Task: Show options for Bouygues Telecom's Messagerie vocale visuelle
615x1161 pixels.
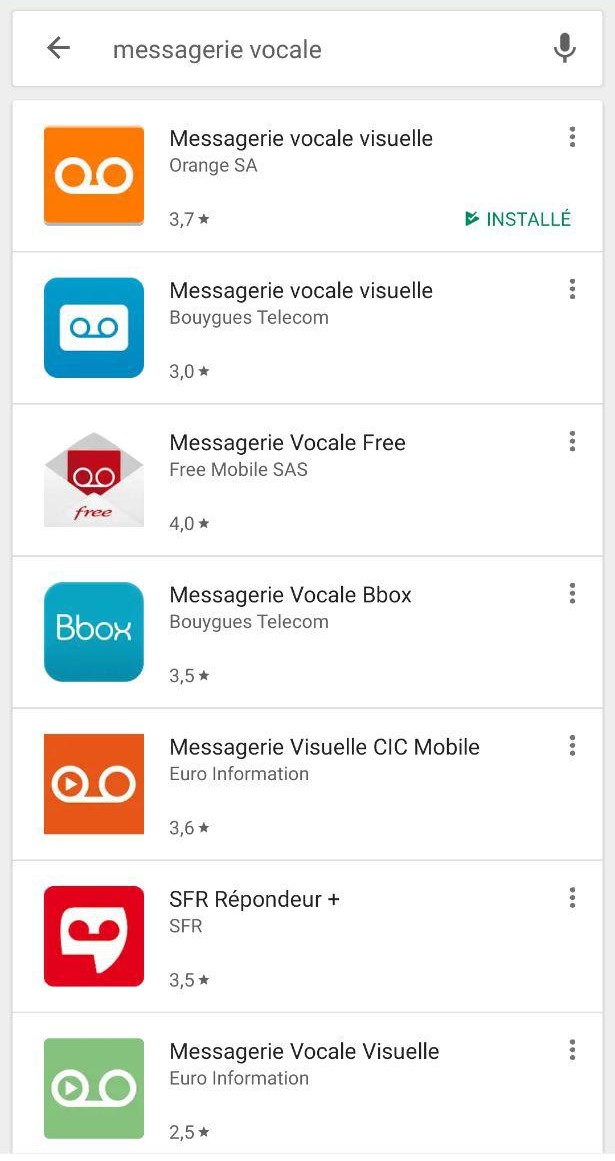Action: [572, 289]
